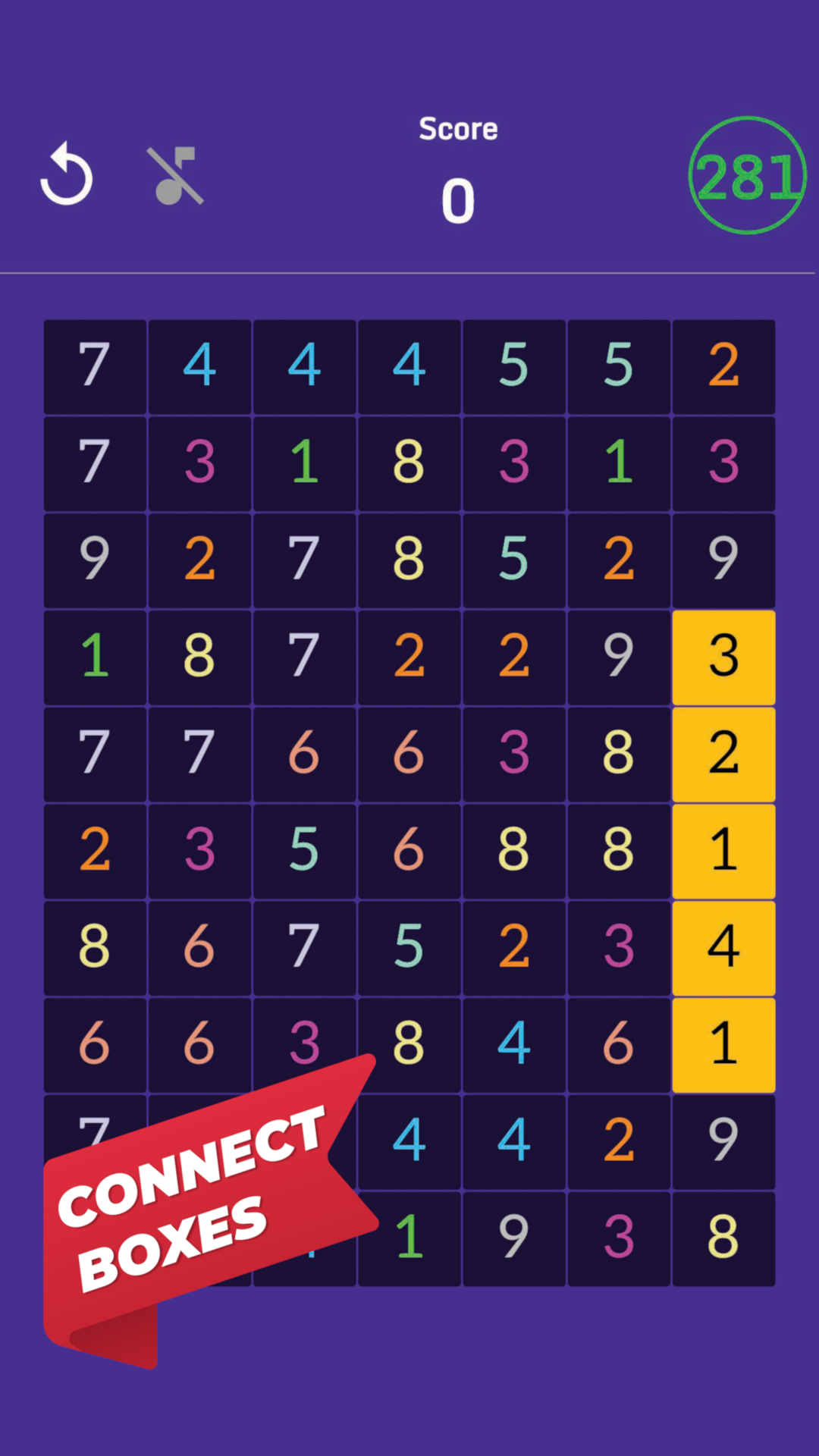Image resolution: width=819 pixels, height=1456 pixels.
Task: Toggle the muted music note icon
Action: pyautogui.click(x=175, y=176)
